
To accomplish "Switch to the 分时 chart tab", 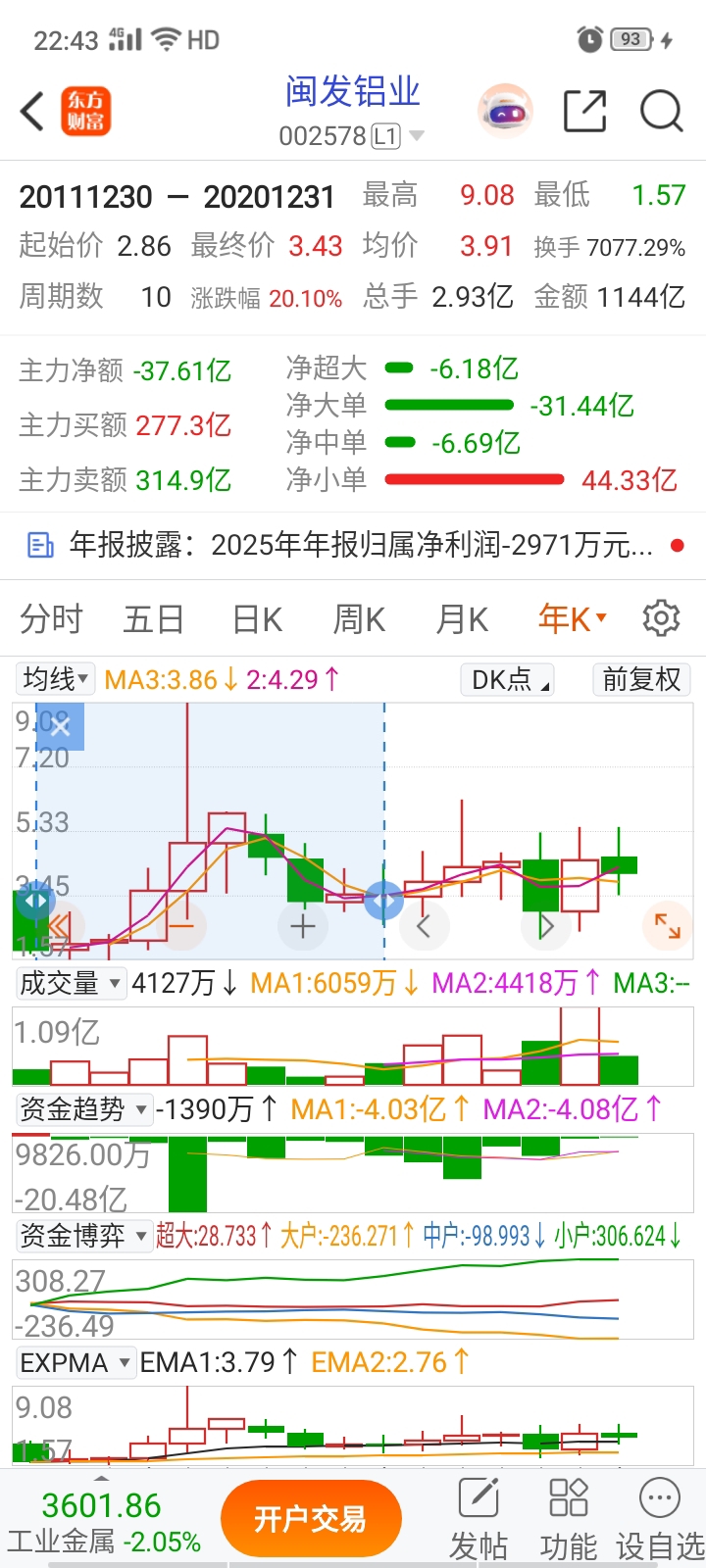I will pos(52,619).
